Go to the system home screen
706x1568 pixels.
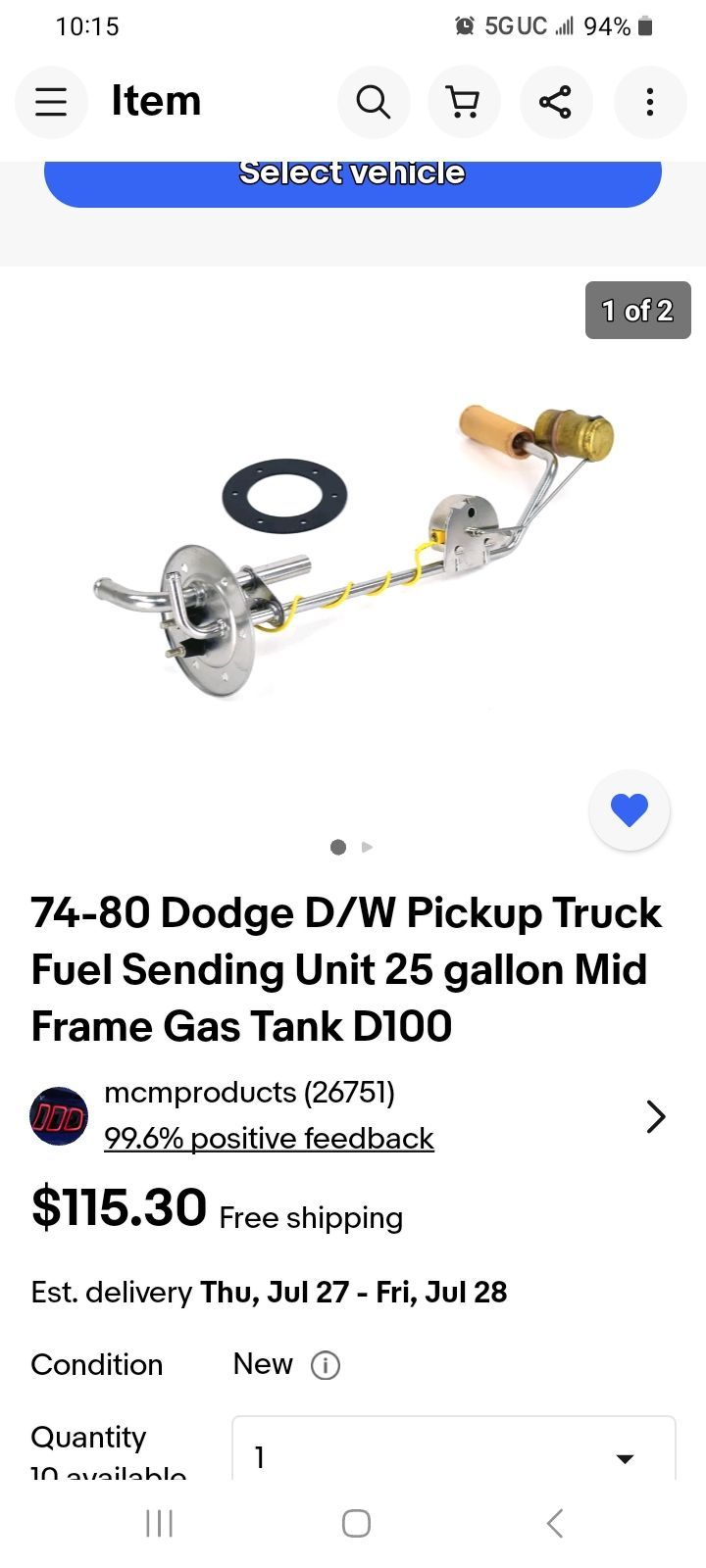[x=356, y=1524]
